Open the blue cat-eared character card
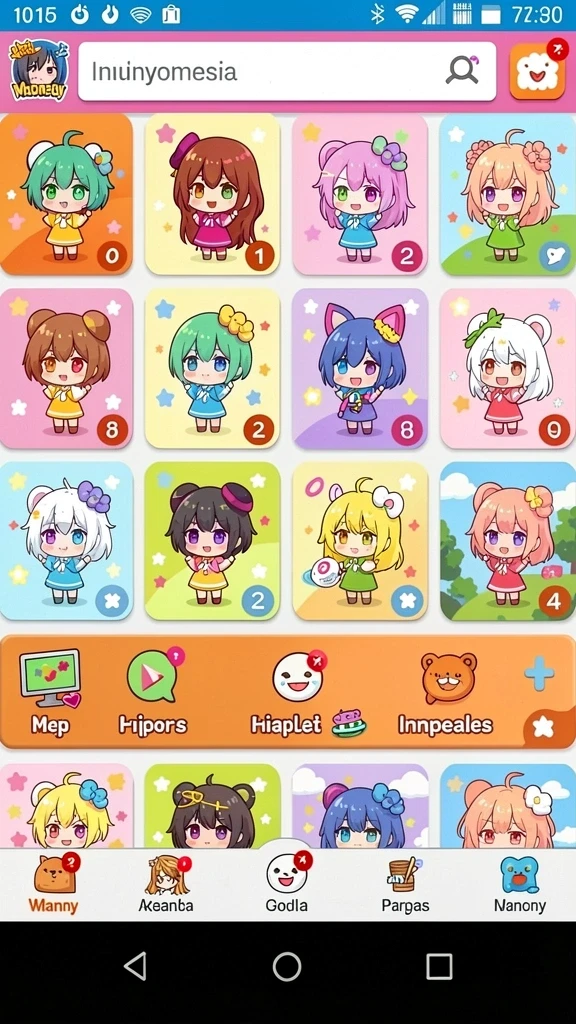This screenshot has width=576, height=1024. [x=360, y=369]
